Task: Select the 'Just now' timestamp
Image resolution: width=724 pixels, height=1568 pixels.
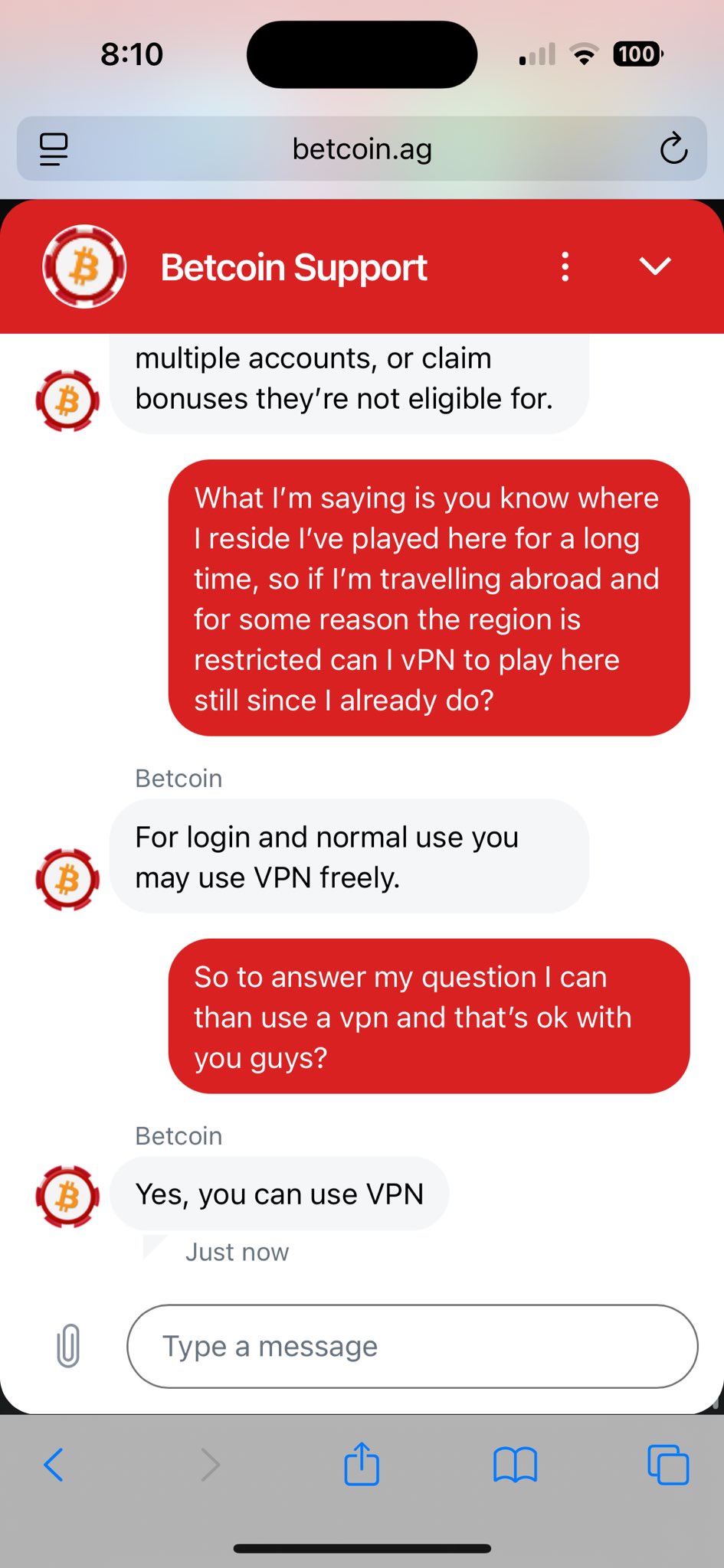Action: (237, 1252)
